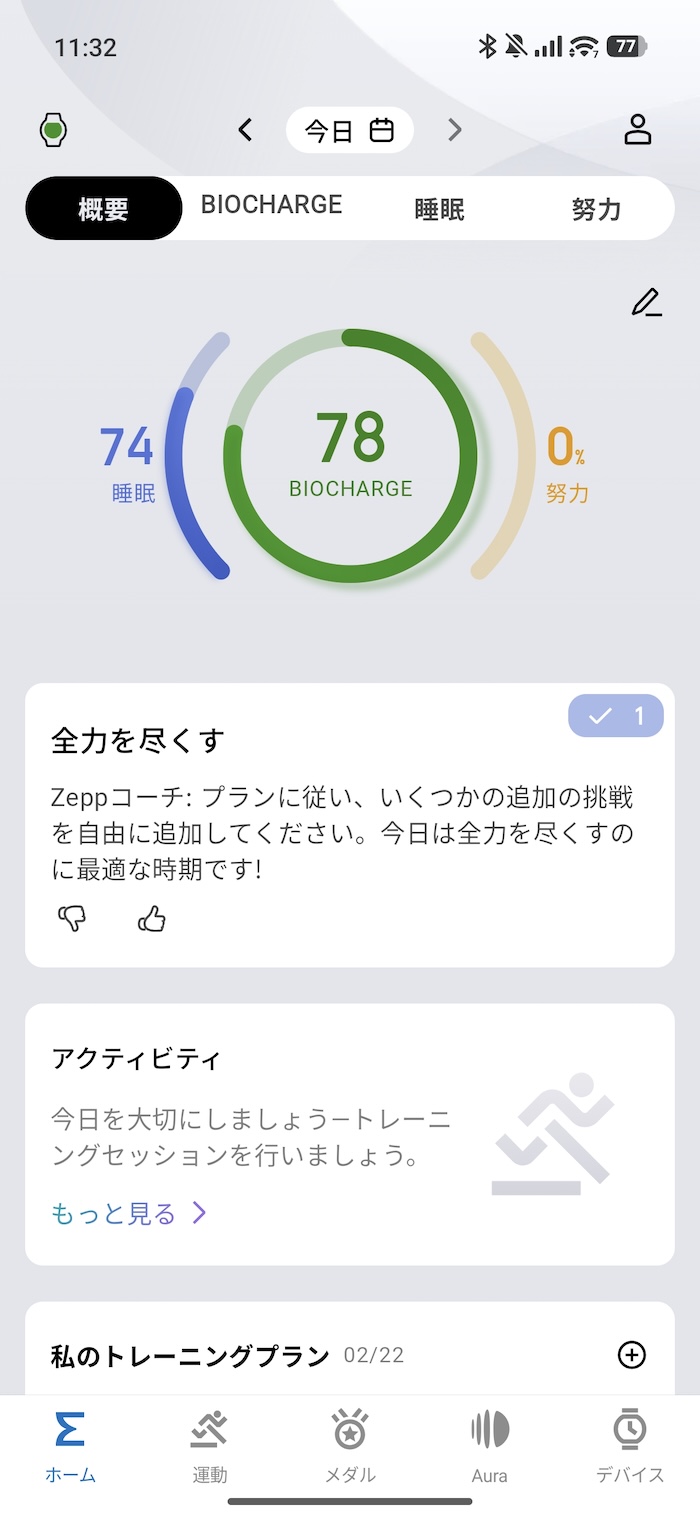
Task: Open the user profile icon
Action: coord(637,130)
